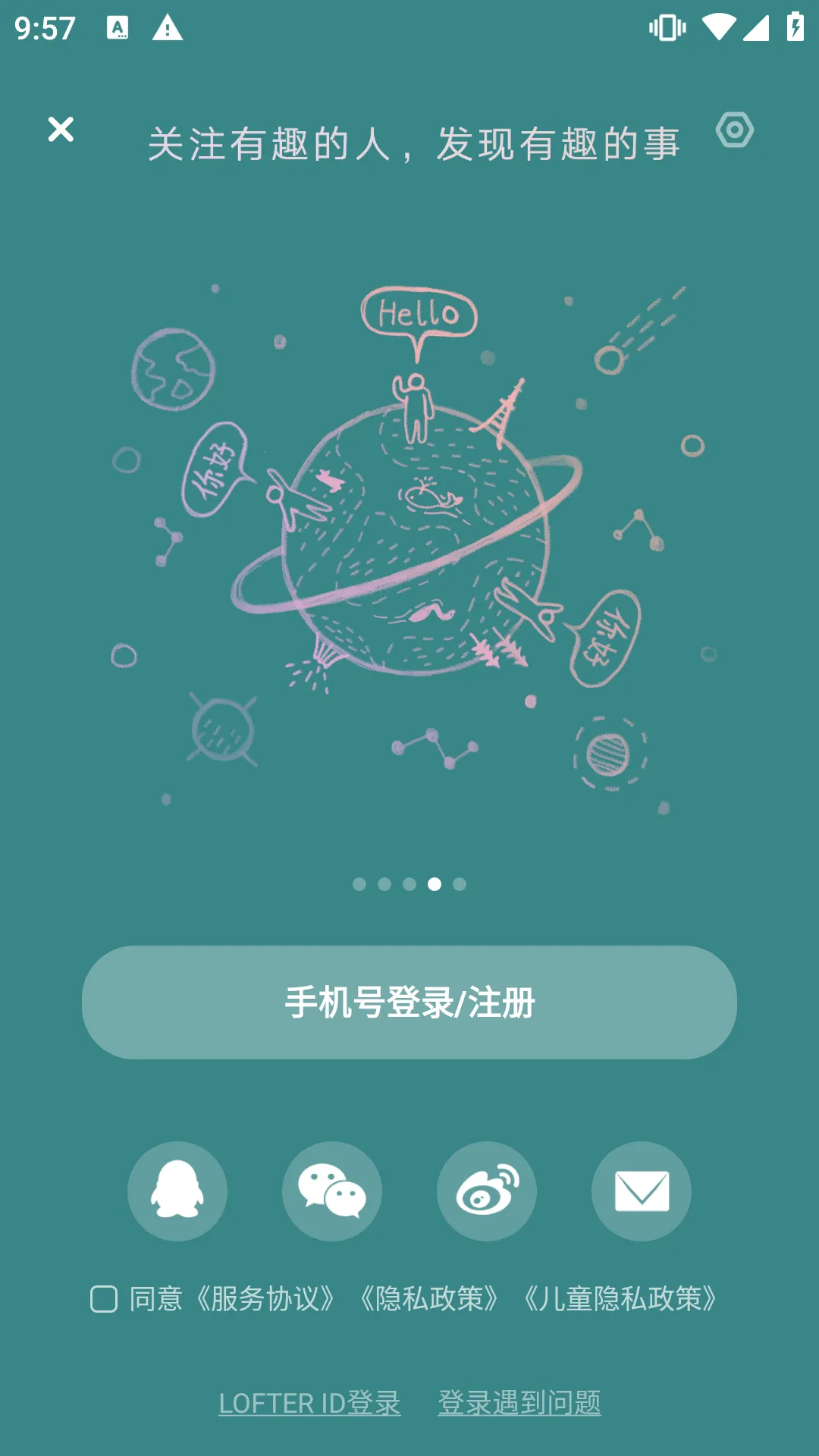The height and width of the screenshot is (1456, 819).
Task: Select WeChat login icon
Action: pos(331,1191)
